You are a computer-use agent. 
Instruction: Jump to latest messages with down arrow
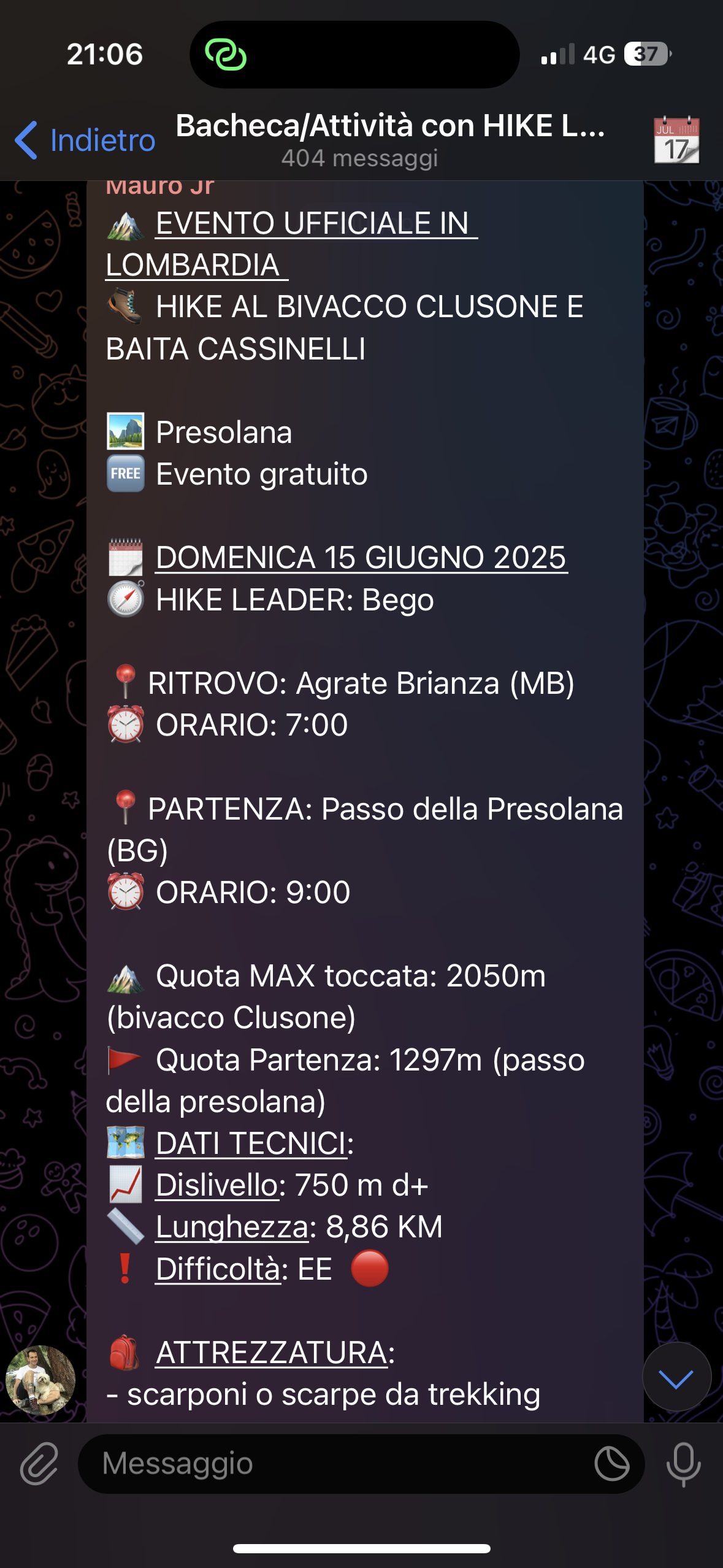point(676,1377)
